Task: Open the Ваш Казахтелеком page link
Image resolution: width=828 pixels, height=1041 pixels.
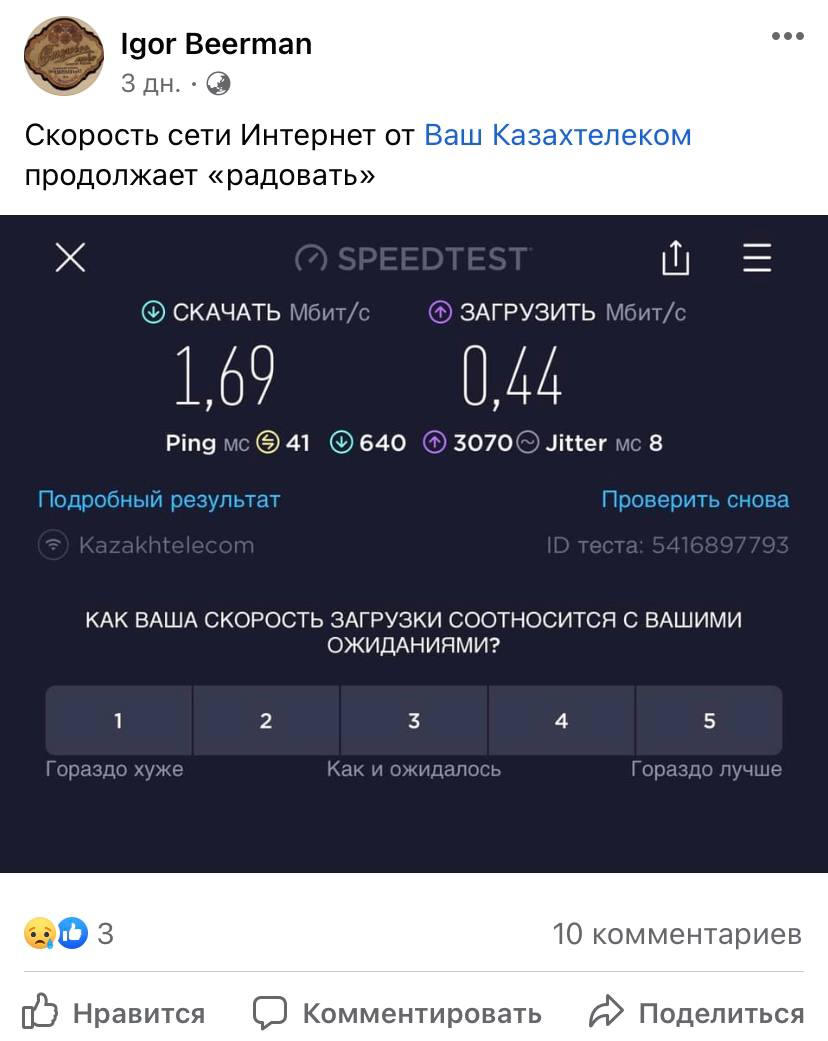Action: [x=558, y=135]
